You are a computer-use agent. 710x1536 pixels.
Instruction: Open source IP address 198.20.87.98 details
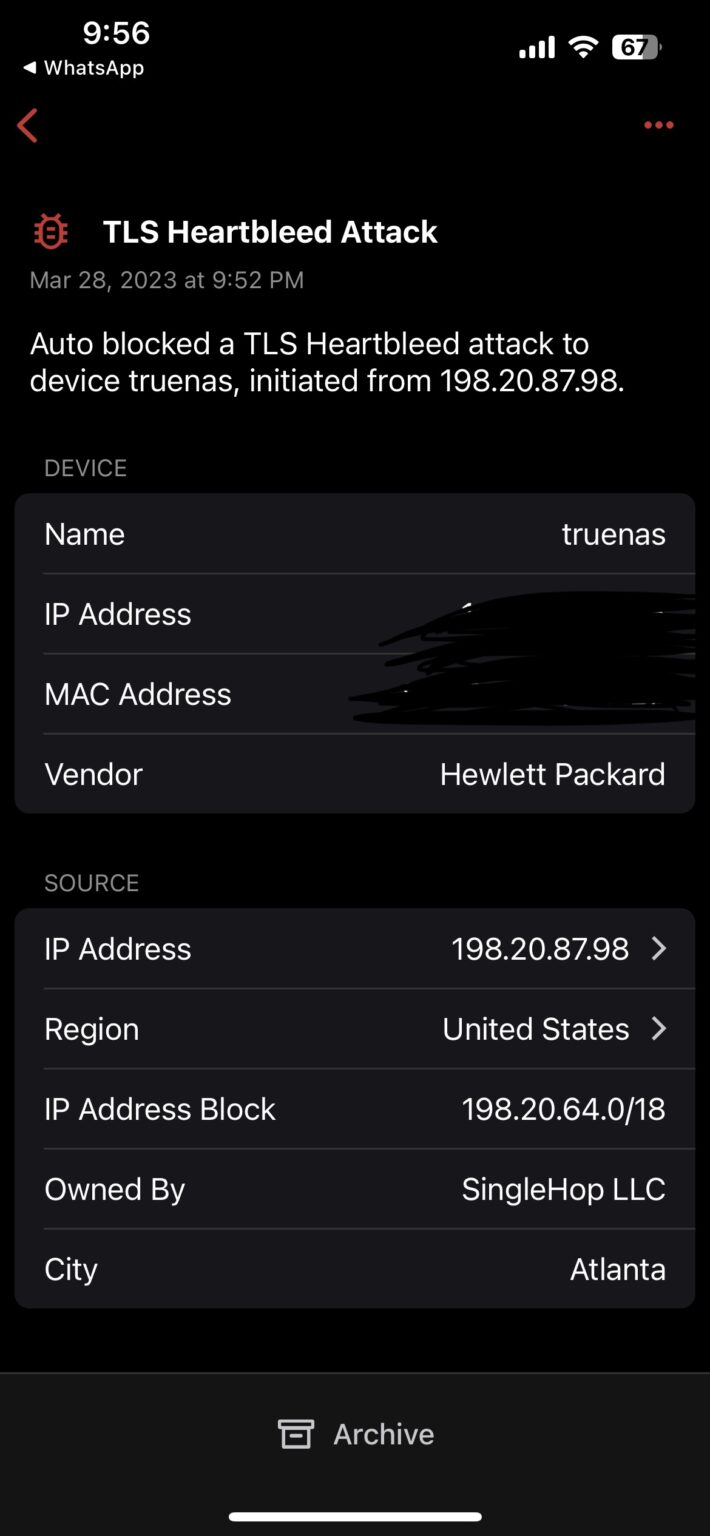pos(354,949)
